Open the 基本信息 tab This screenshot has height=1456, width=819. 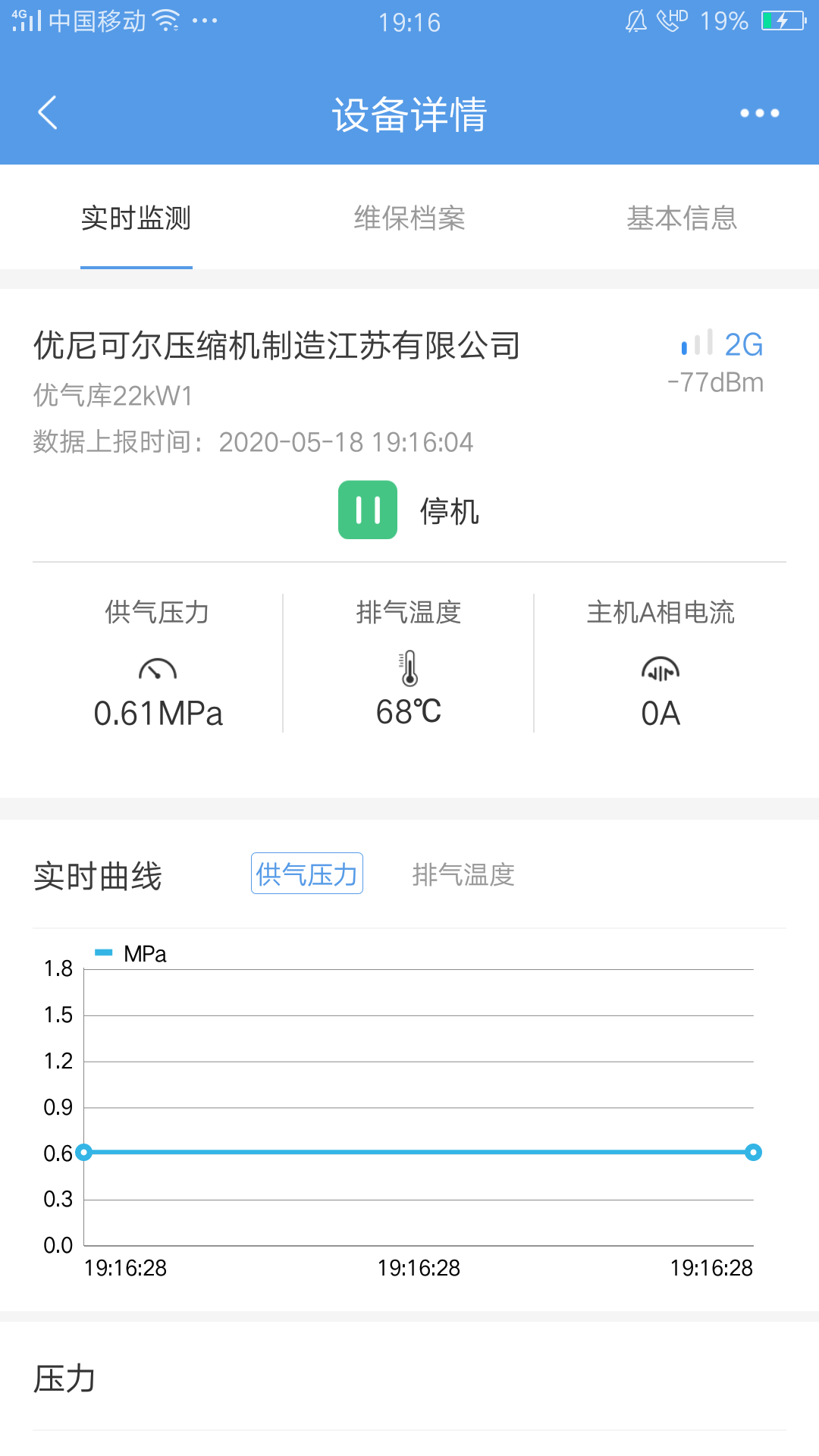tap(682, 218)
